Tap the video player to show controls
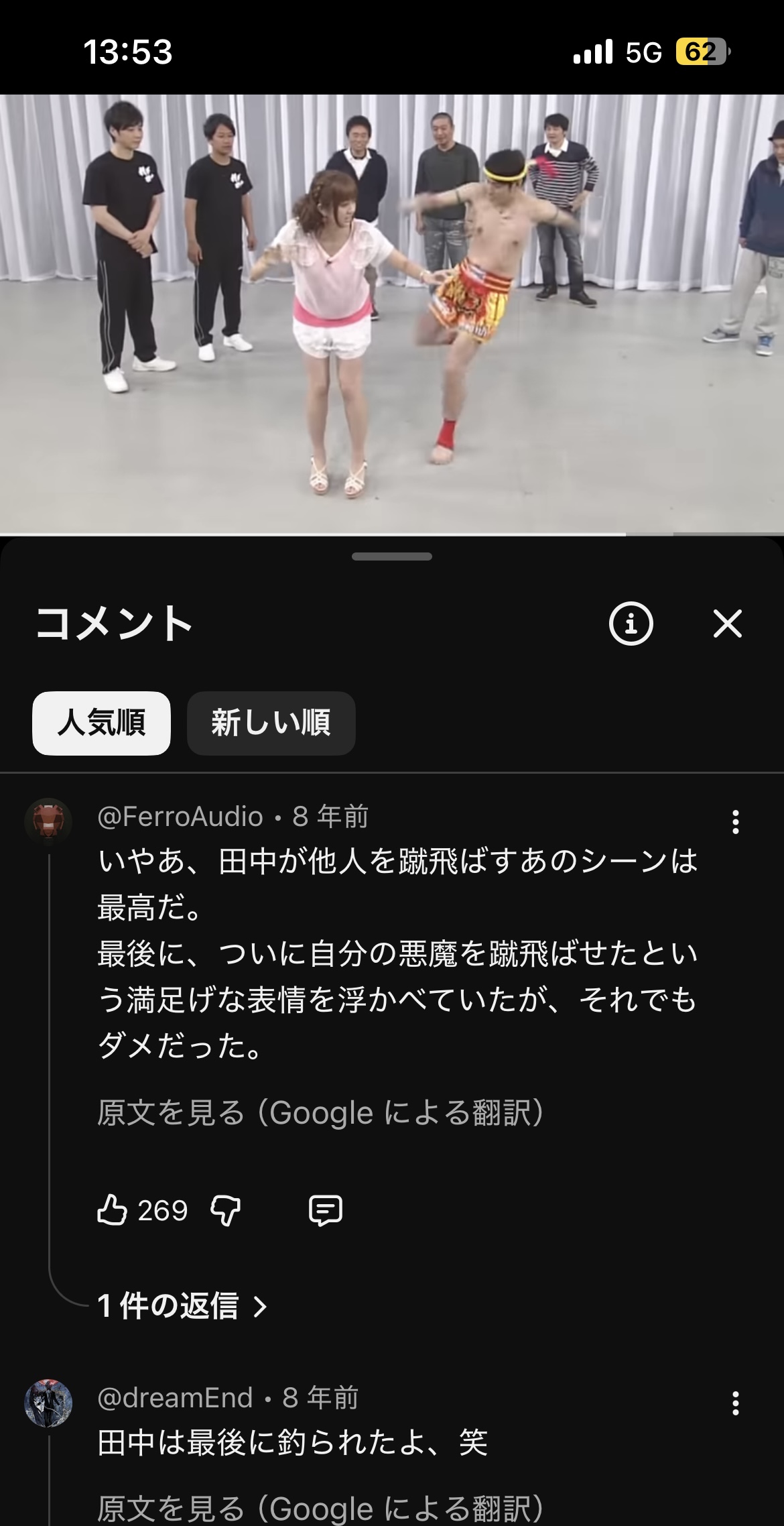 [392, 314]
